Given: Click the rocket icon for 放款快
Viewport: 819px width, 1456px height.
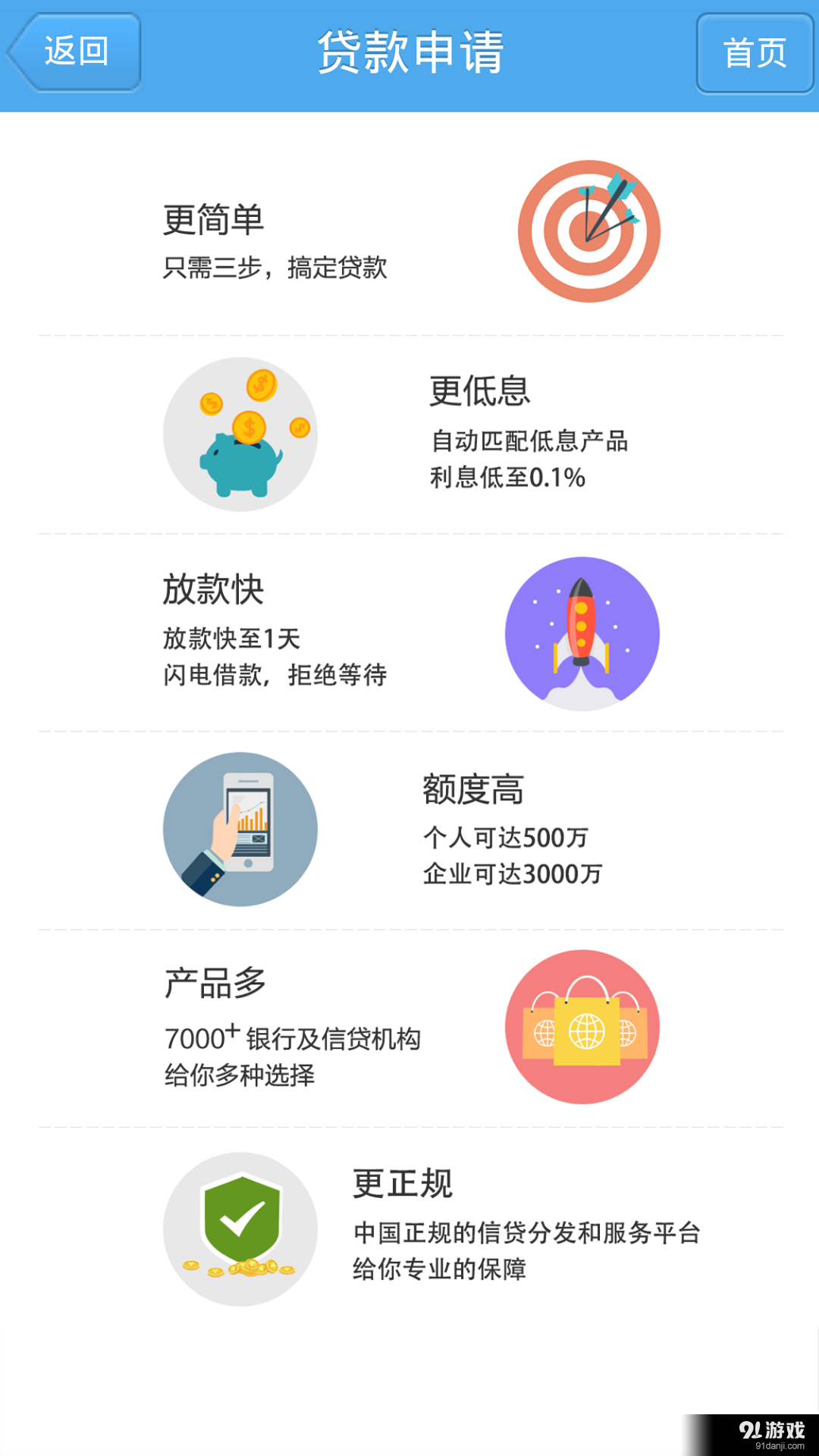Looking at the screenshot, I should click(x=582, y=635).
